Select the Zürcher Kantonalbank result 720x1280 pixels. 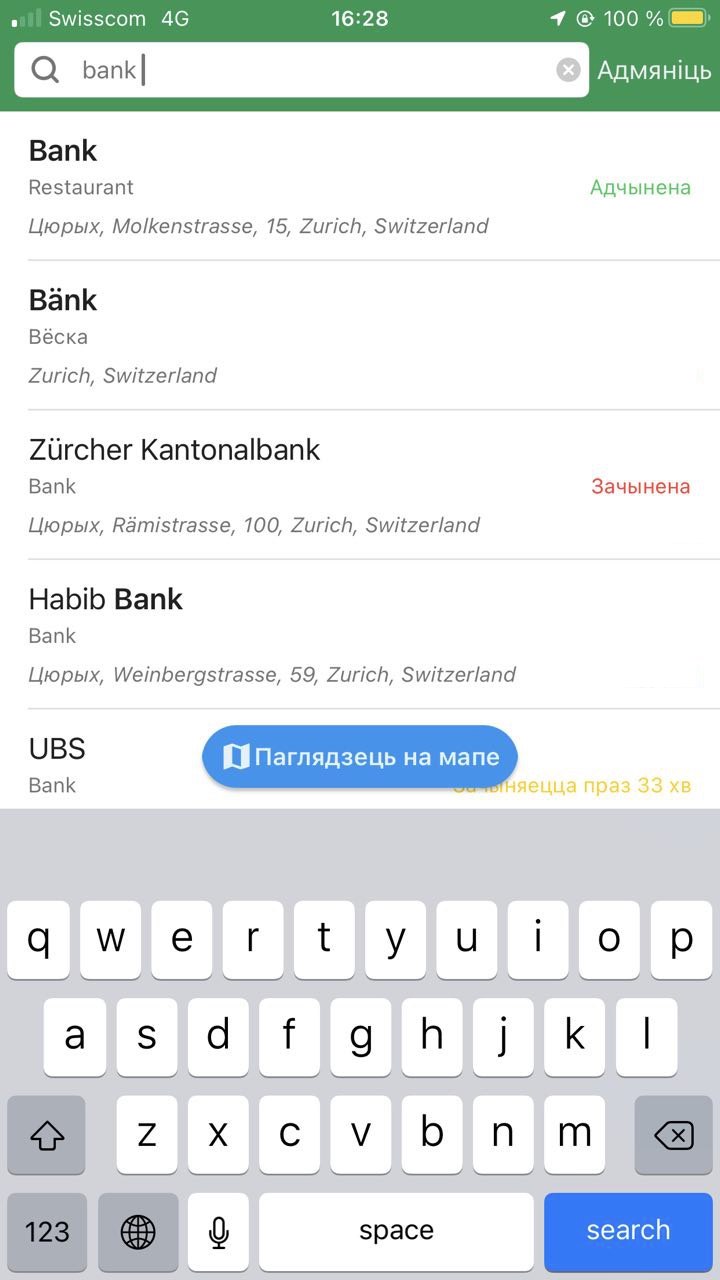coord(360,485)
